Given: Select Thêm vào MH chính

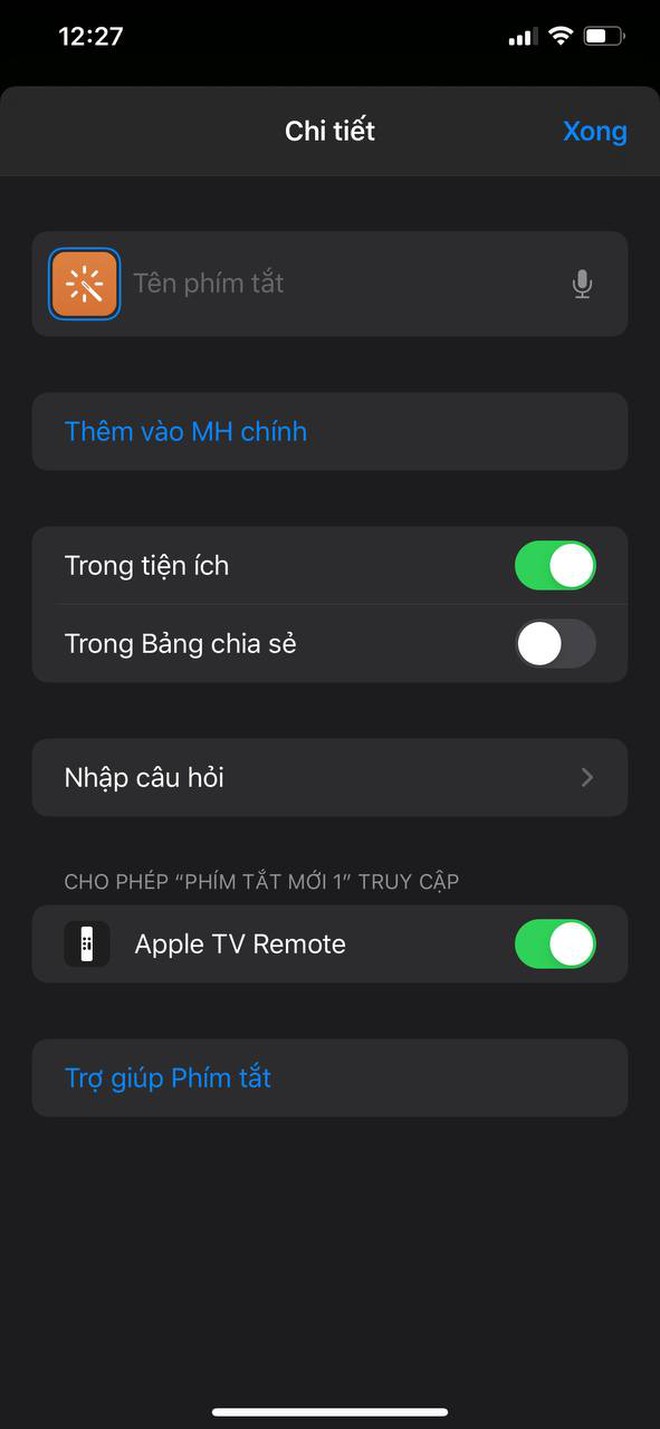Looking at the screenshot, I should (330, 432).
